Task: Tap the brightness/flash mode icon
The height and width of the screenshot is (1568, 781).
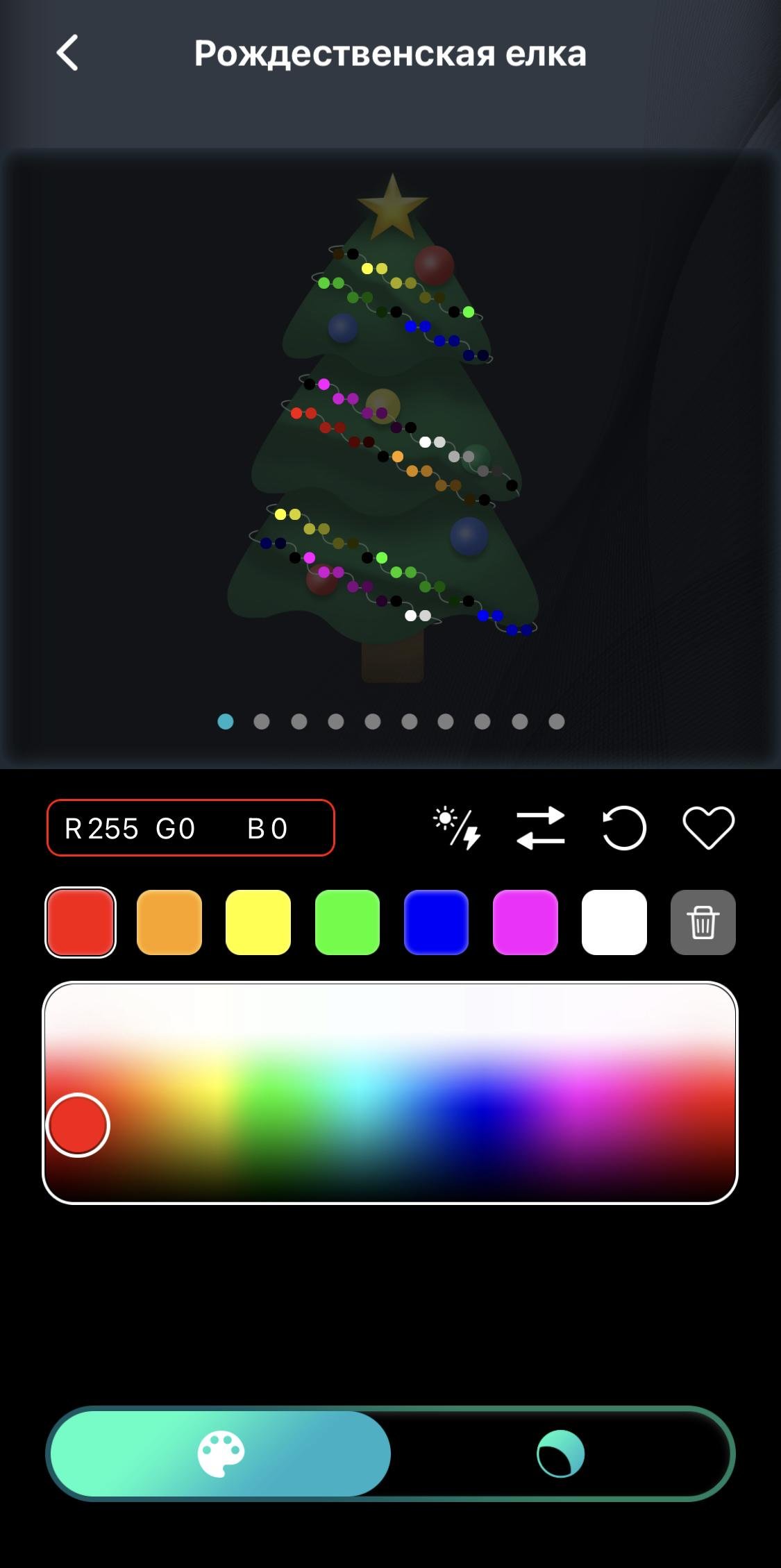Action: tap(457, 827)
